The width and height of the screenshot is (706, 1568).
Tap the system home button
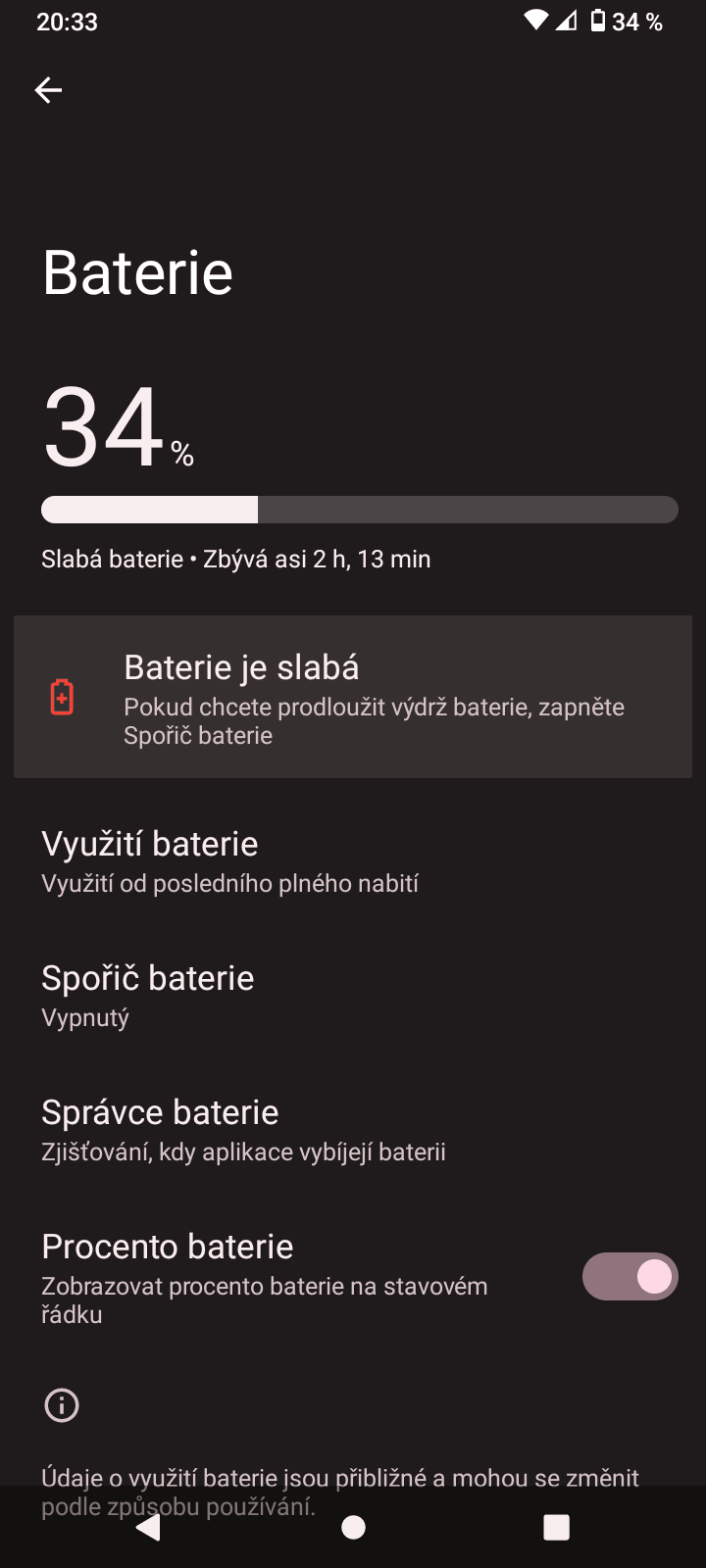coord(353,1527)
